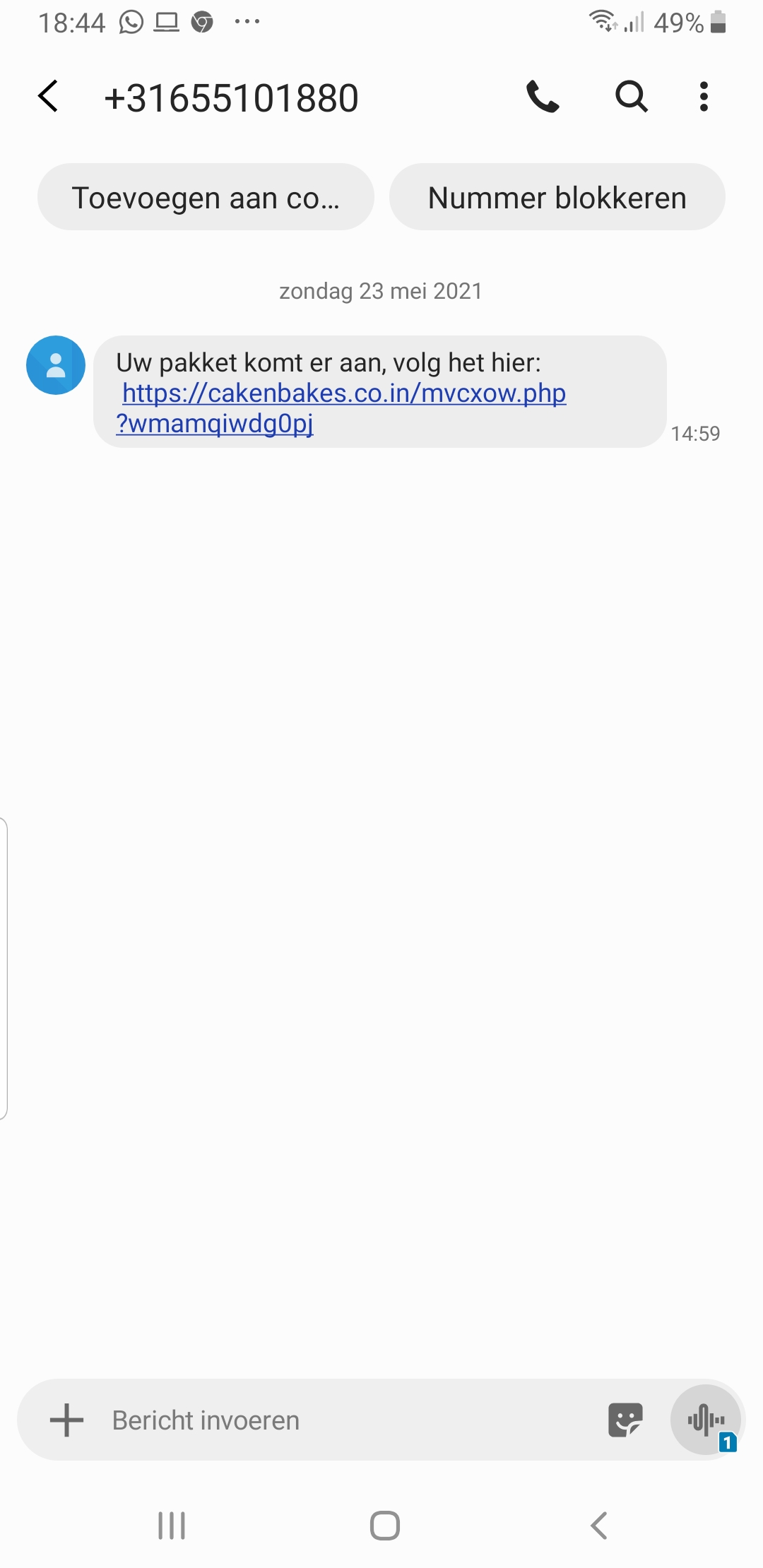The image size is (763, 1568).
Task: Open the sender's contact avatar
Action: point(56,365)
